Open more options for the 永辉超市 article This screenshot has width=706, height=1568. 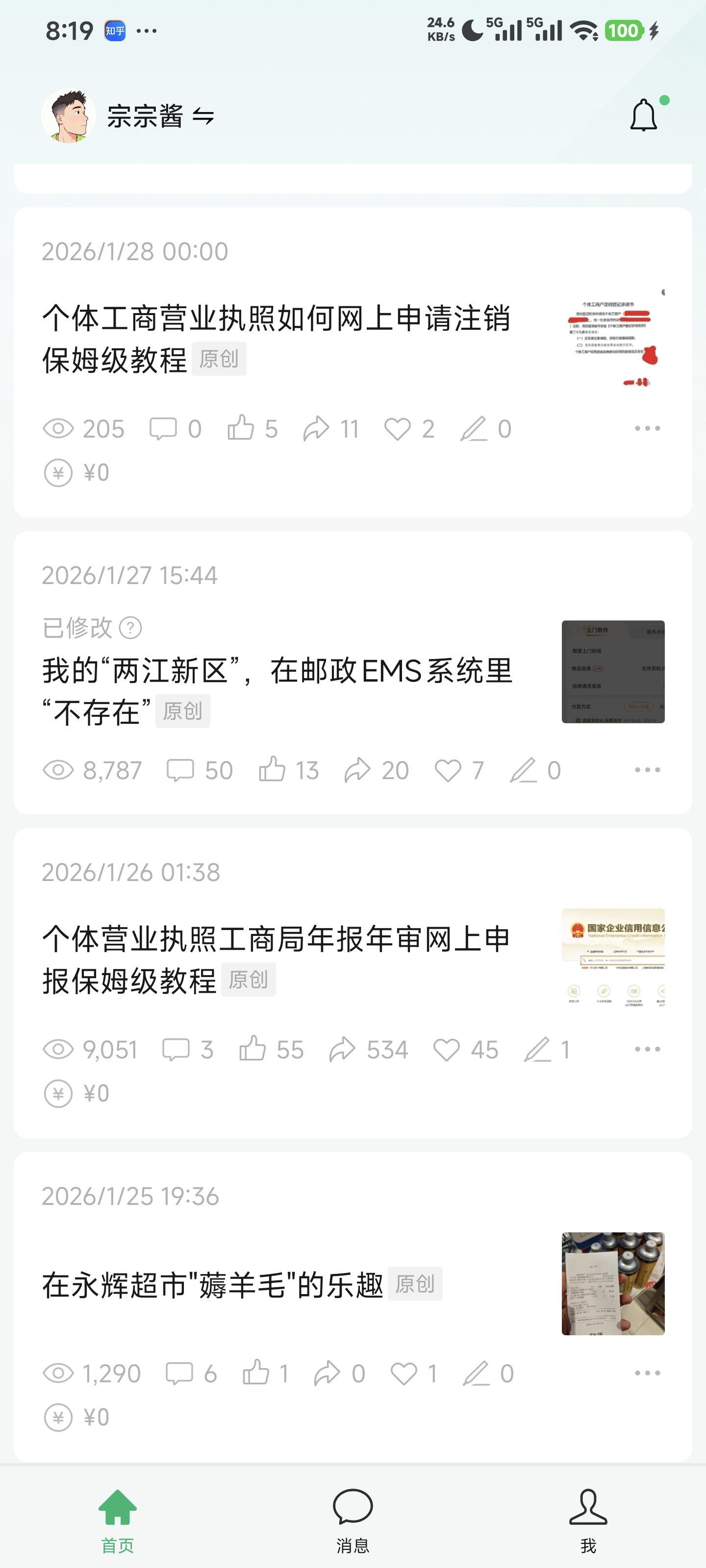pos(647,1373)
